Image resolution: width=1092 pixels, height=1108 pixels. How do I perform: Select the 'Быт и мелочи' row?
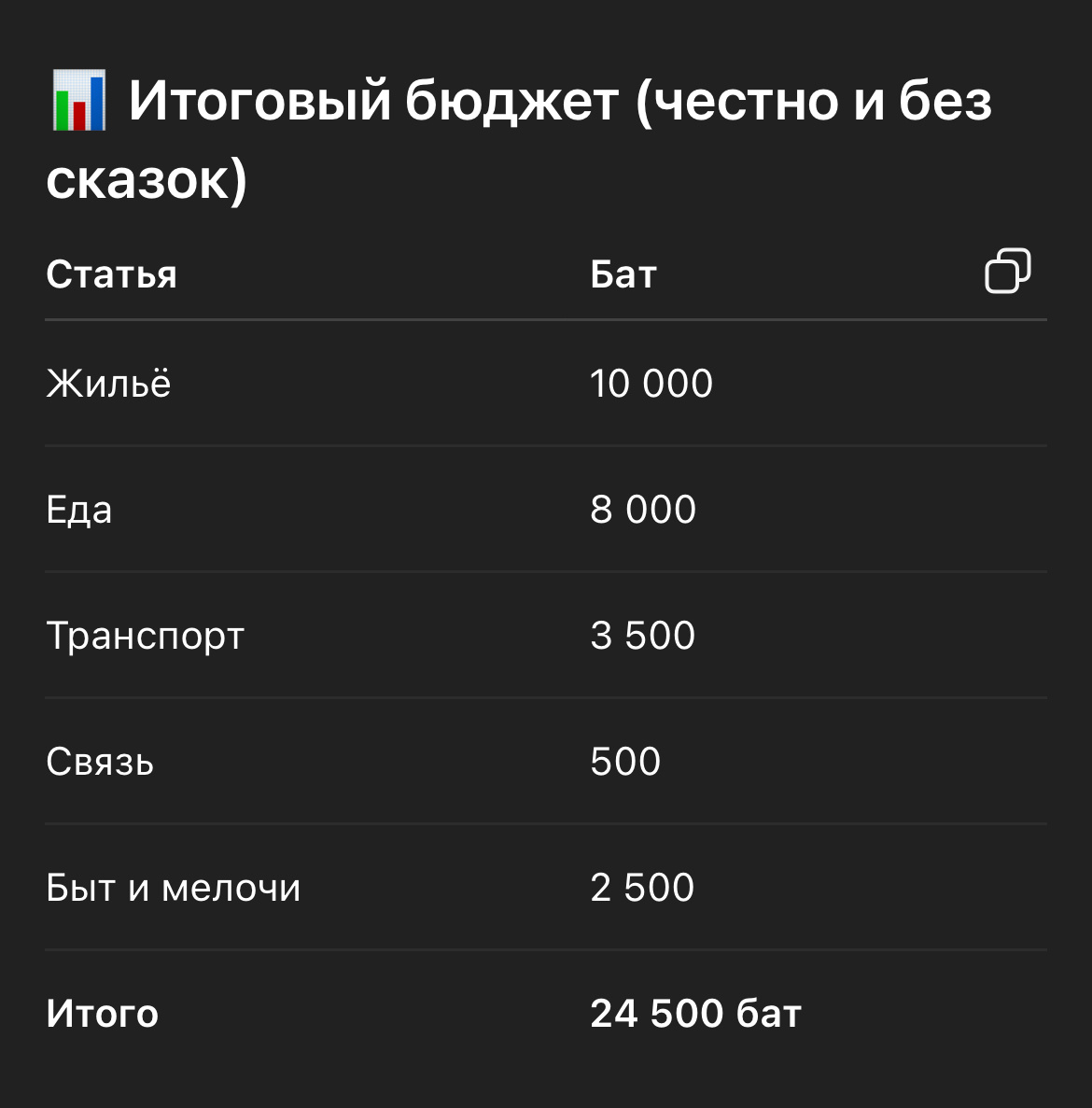(173, 887)
